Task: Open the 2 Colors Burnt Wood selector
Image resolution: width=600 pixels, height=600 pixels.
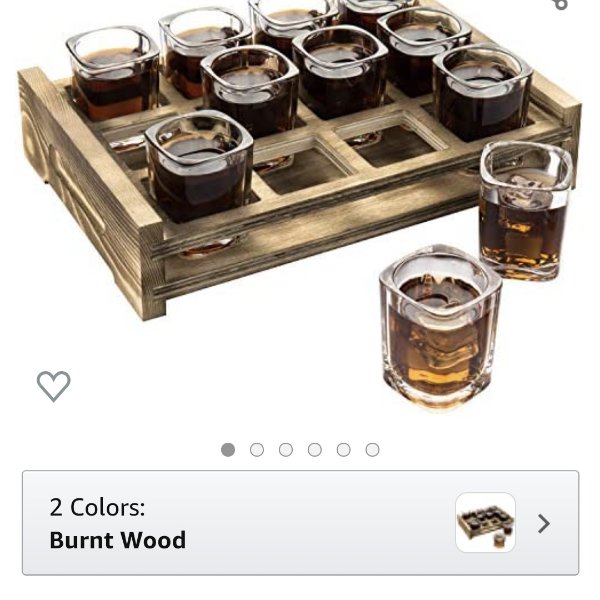Action: click(300, 523)
